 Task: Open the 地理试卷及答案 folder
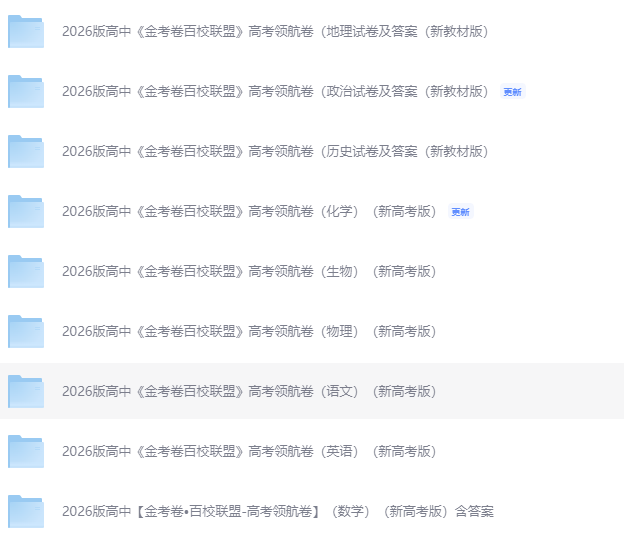[275, 31]
